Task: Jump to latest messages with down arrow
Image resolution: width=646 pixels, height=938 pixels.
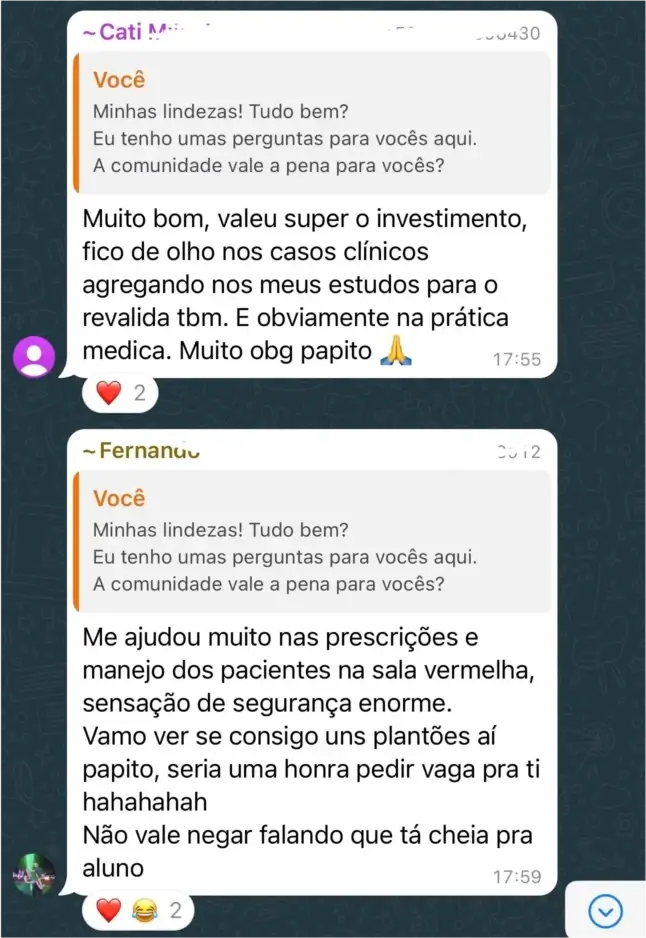Action: (606, 910)
